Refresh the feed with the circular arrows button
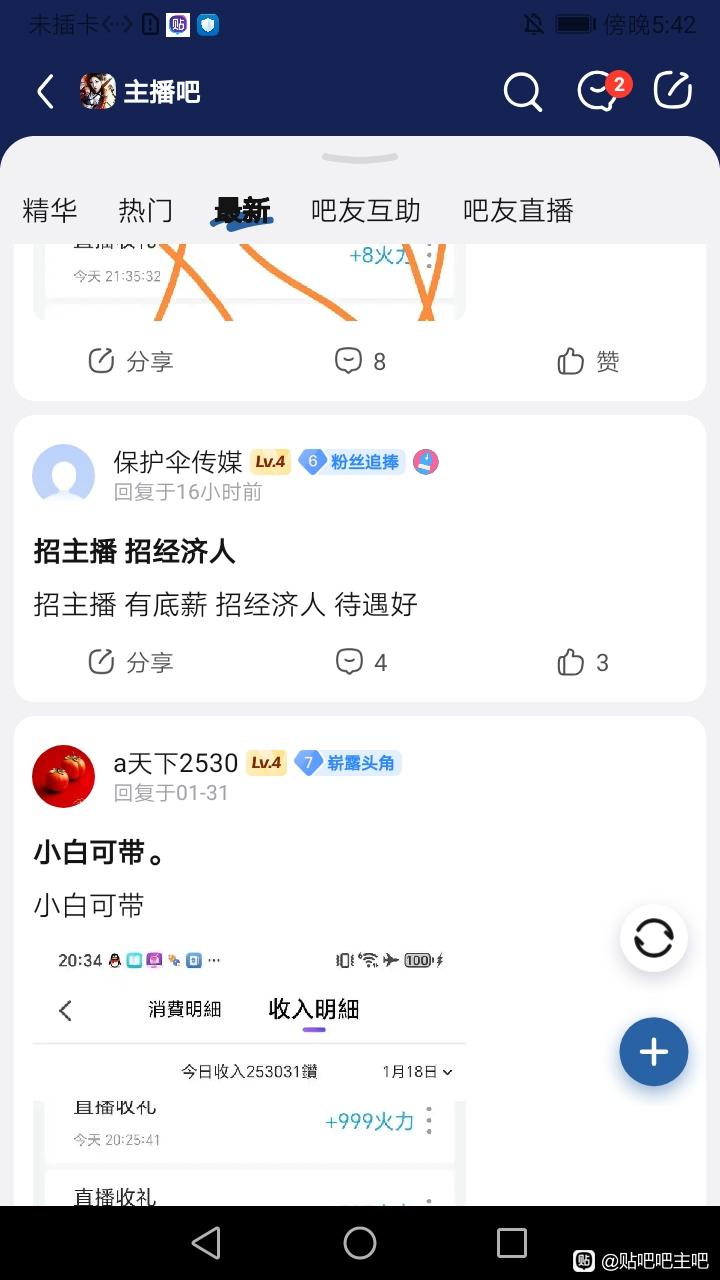Viewport: 720px width, 1280px height. [x=653, y=939]
